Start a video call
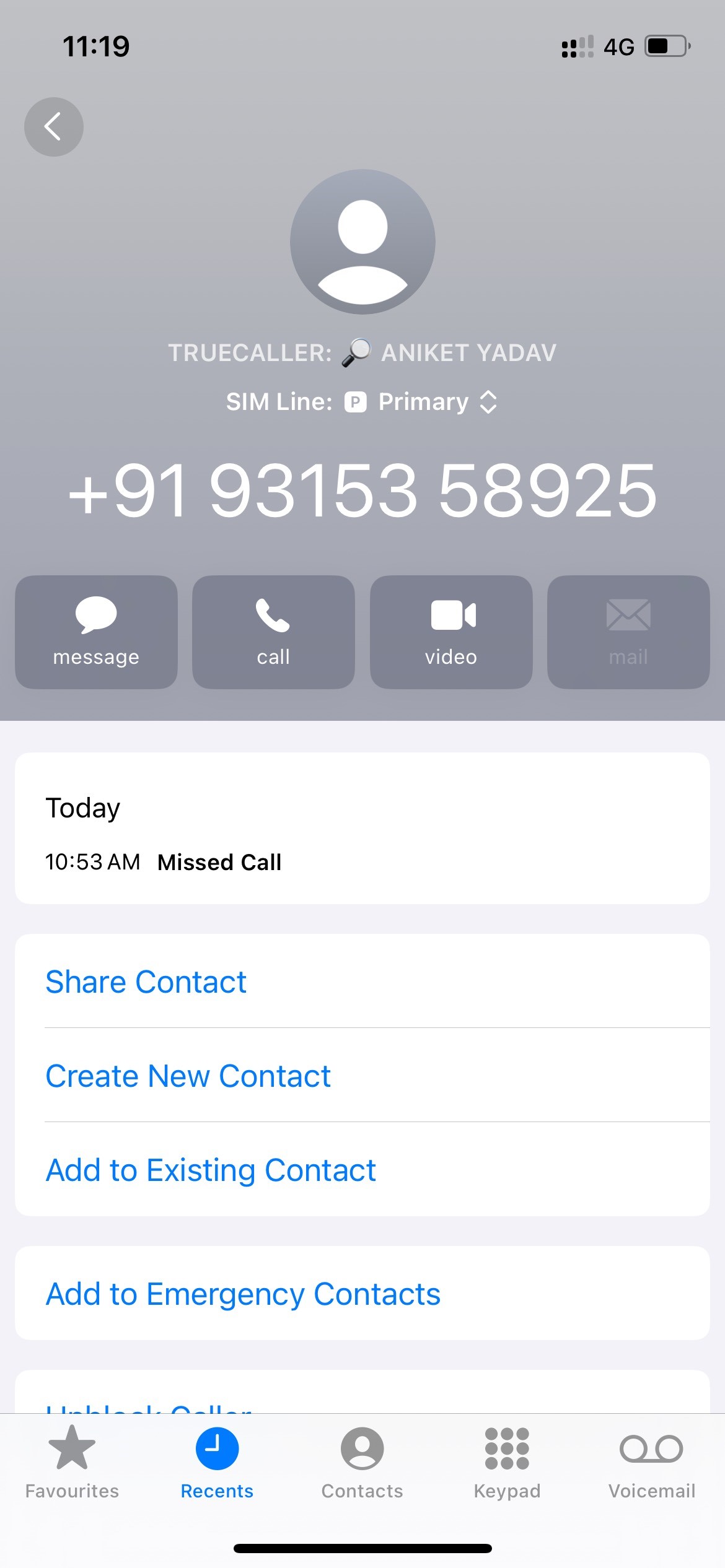725x1568 pixels. (x=451, y=632)
